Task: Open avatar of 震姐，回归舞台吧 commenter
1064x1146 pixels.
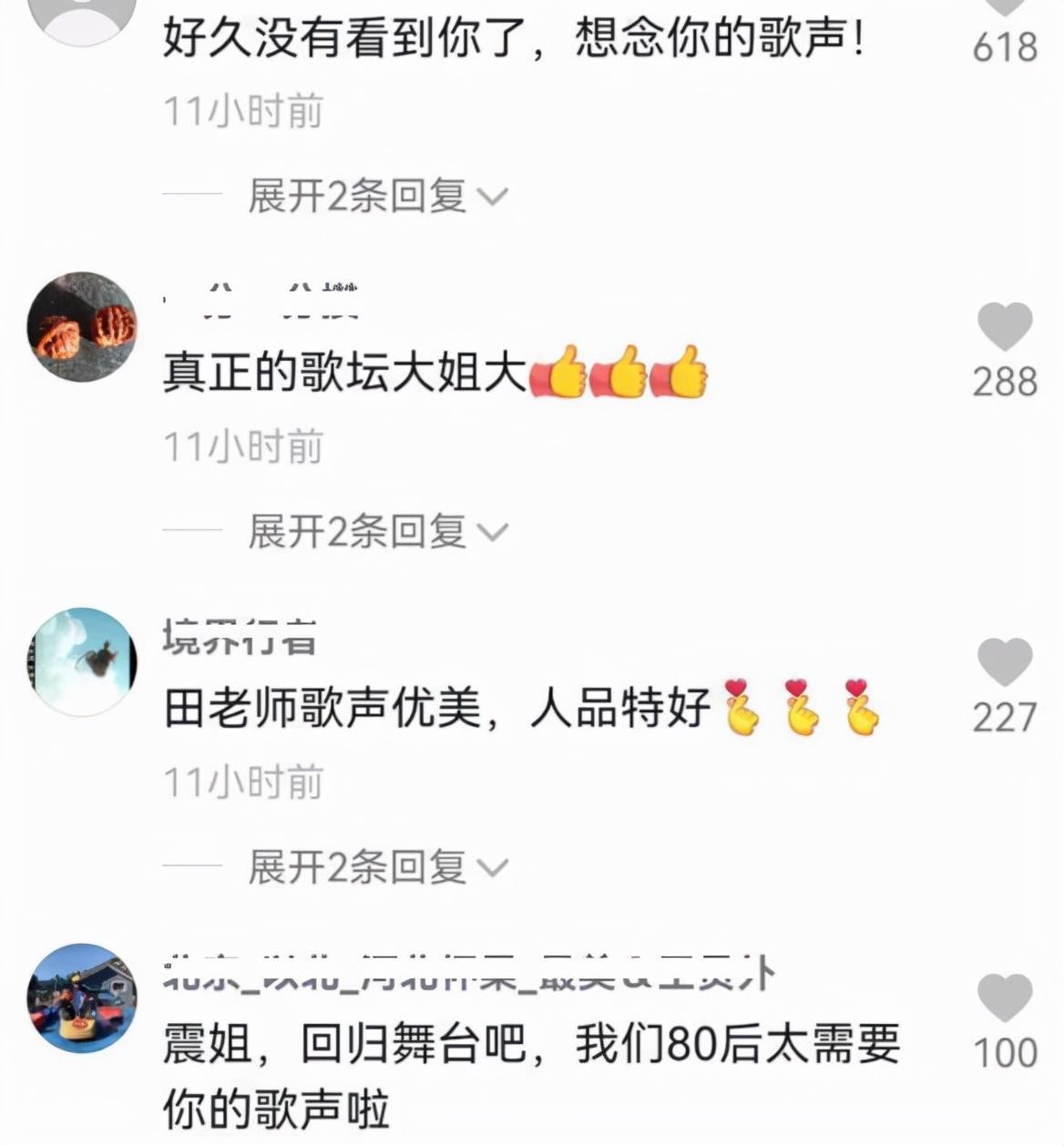Action: (x=82, y=998)
